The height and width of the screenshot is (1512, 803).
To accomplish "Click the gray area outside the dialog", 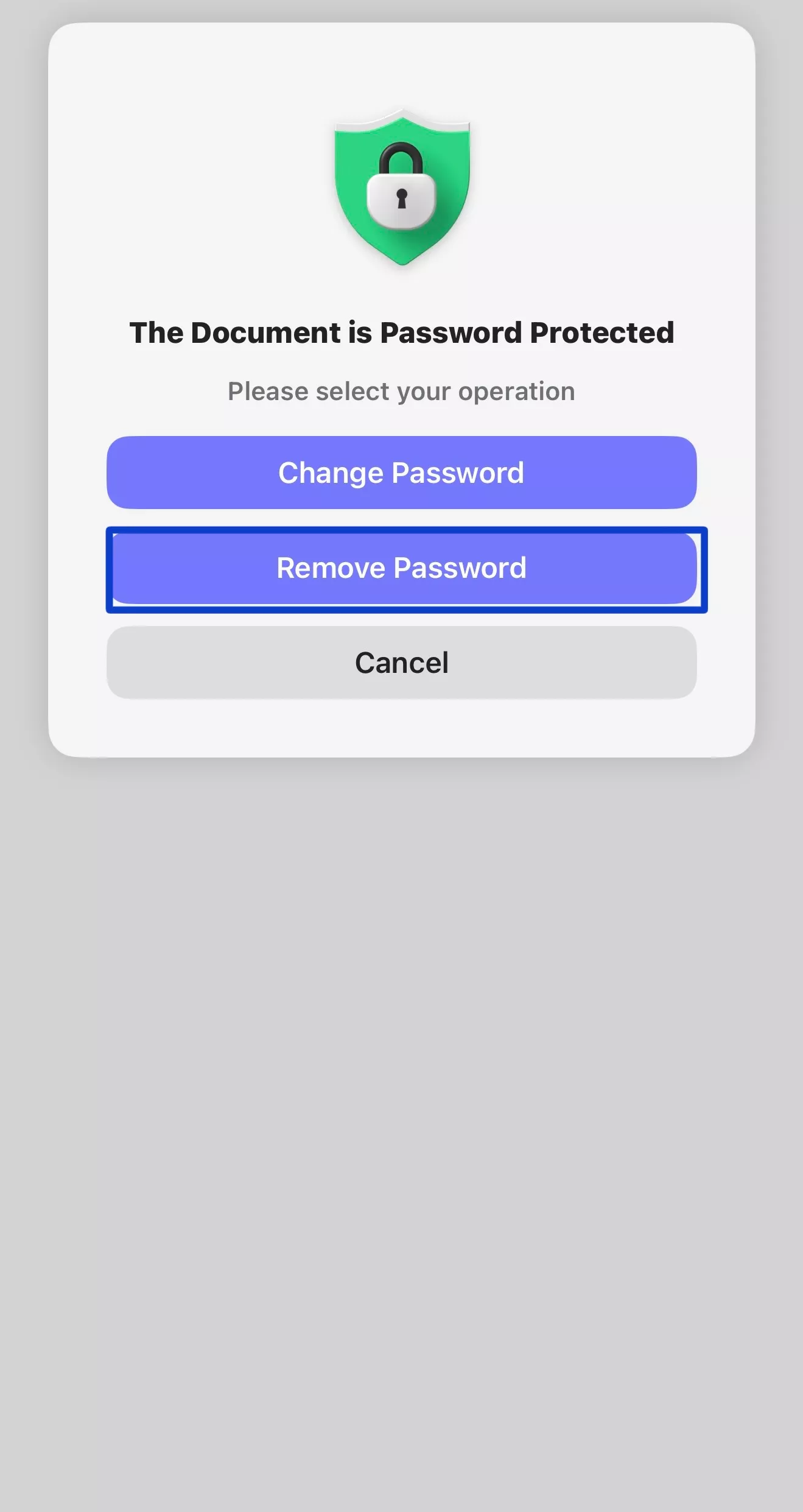I will pos(401,1096).
